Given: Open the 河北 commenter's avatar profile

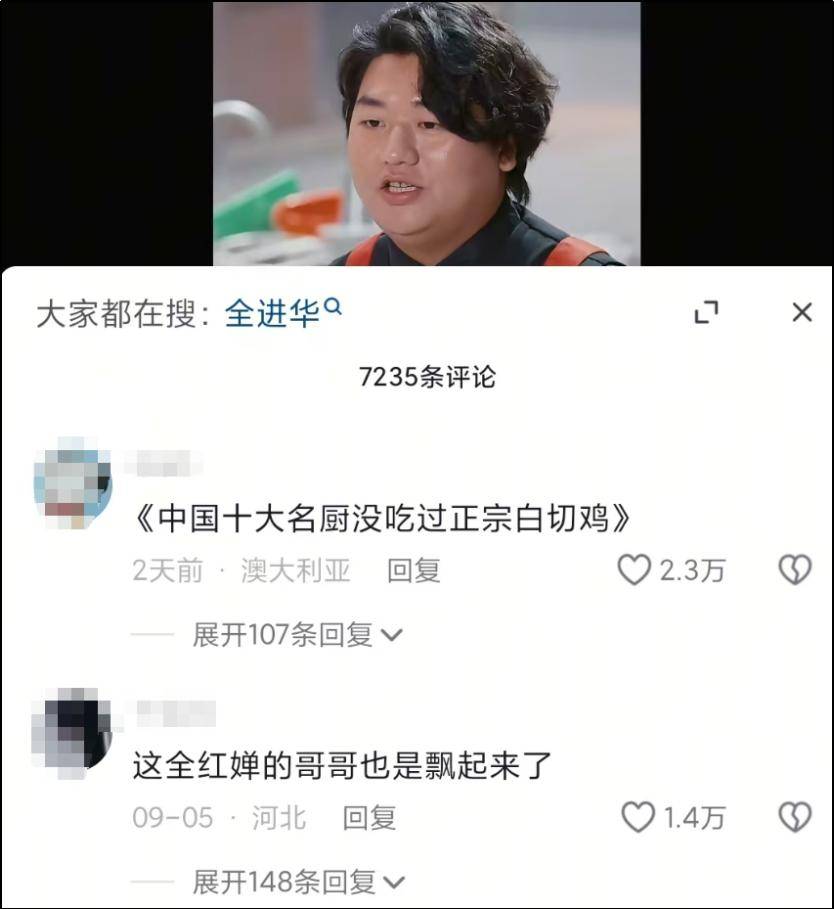Looking at the screenshot, I should (x=72, y=732).
